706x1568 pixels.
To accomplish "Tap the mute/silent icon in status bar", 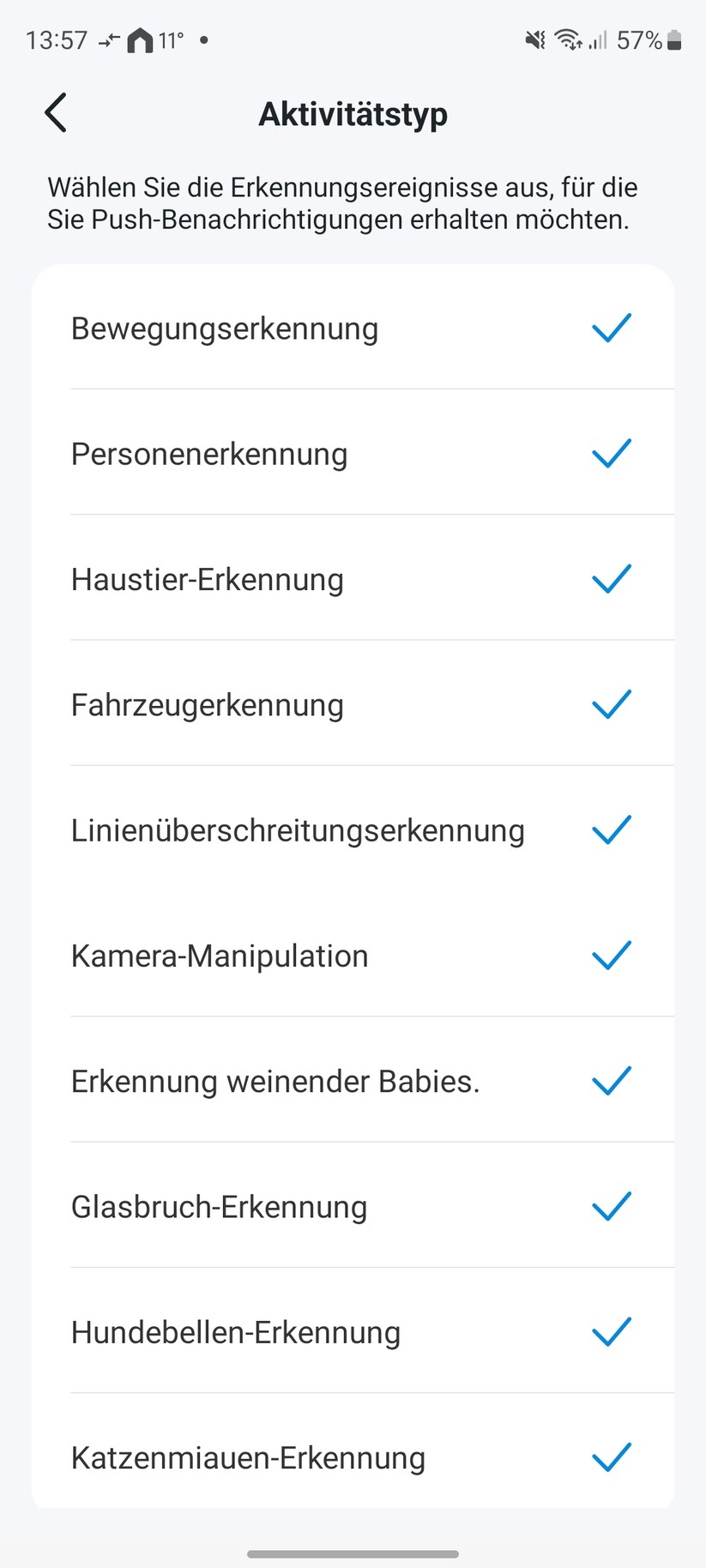I will [x=534, y=39].
